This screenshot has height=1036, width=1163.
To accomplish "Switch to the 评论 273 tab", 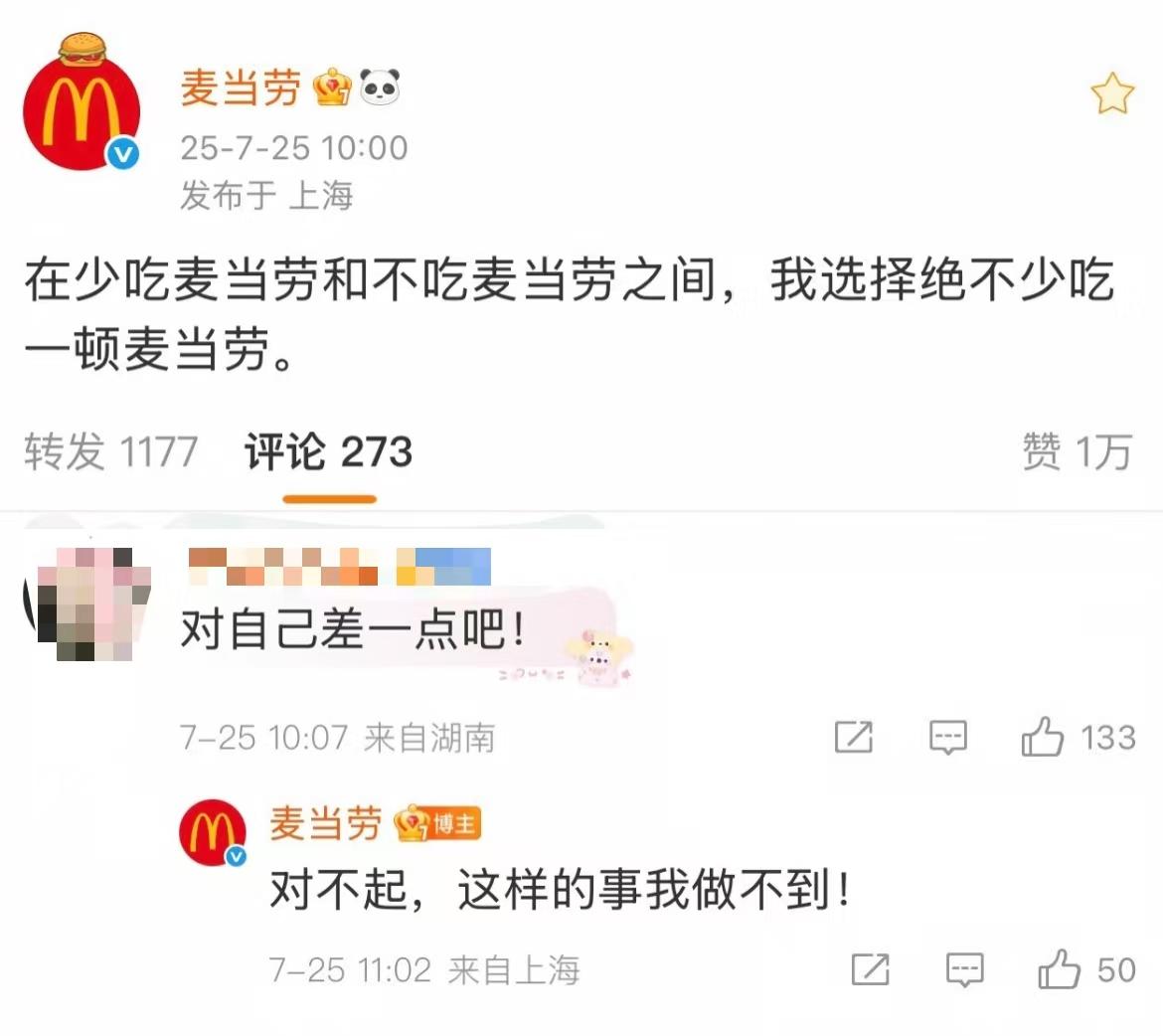I will 328,452.
